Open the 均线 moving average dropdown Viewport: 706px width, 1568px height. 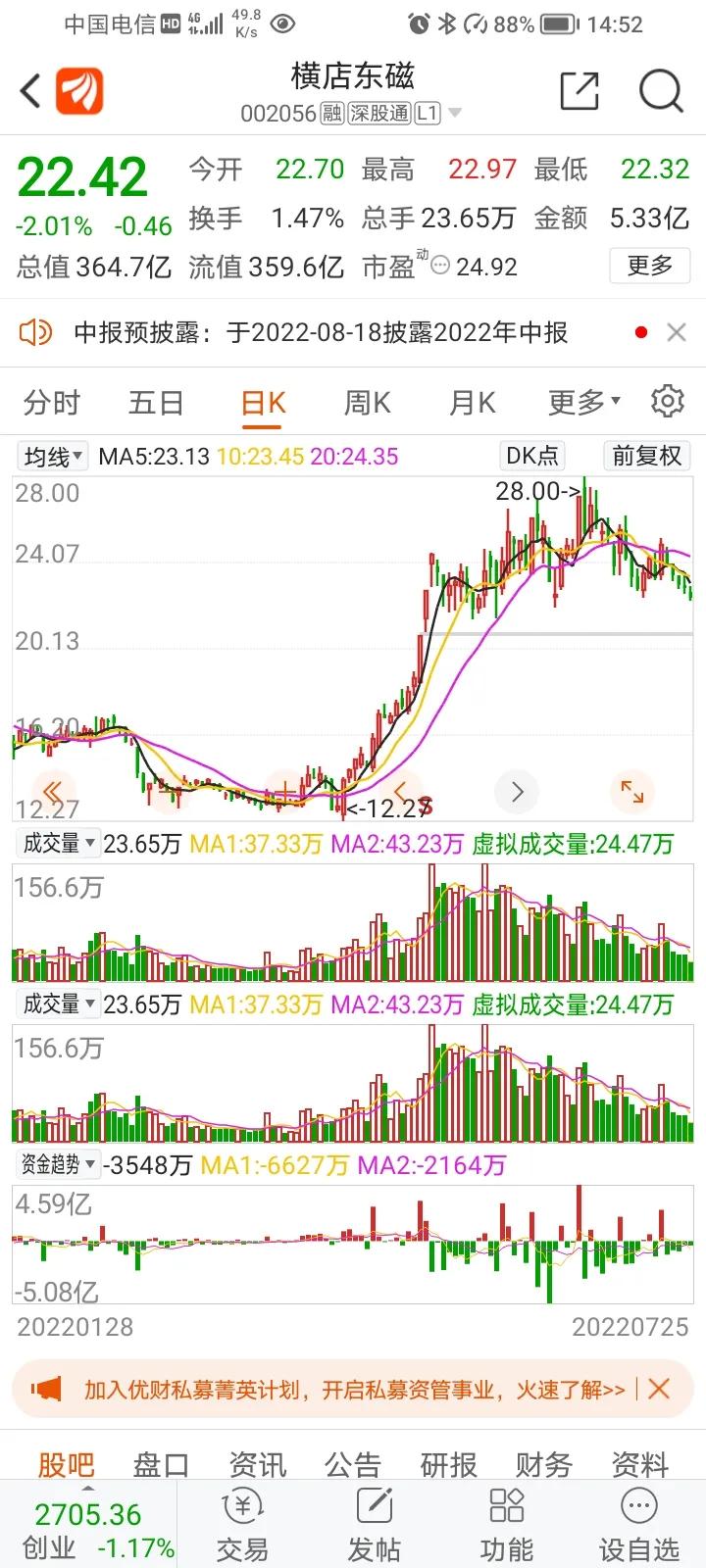click(x=51, y=455)
